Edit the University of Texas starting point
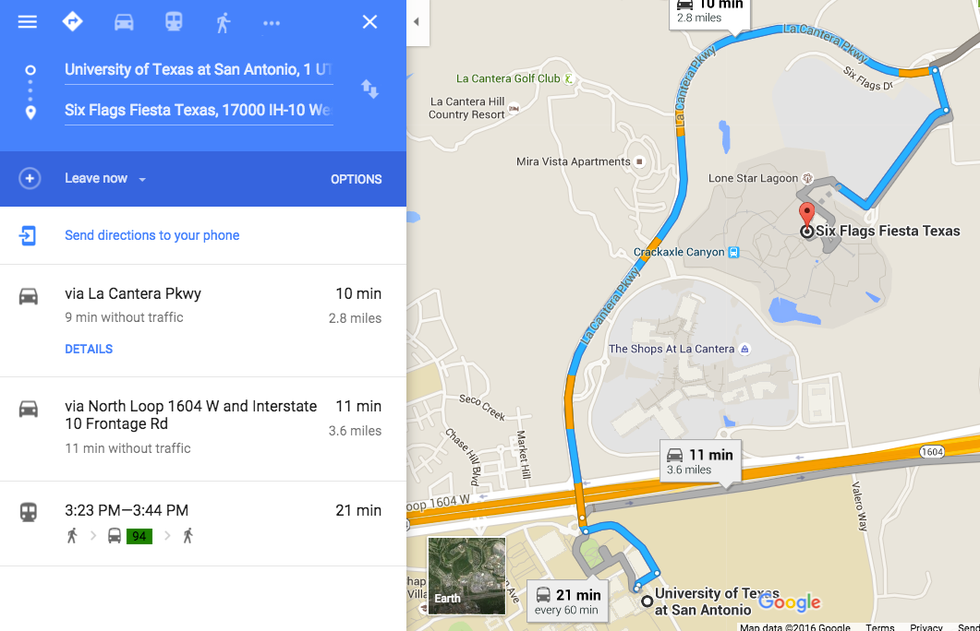980x631 pixels. pyautogui.click(x=198, y=70)
